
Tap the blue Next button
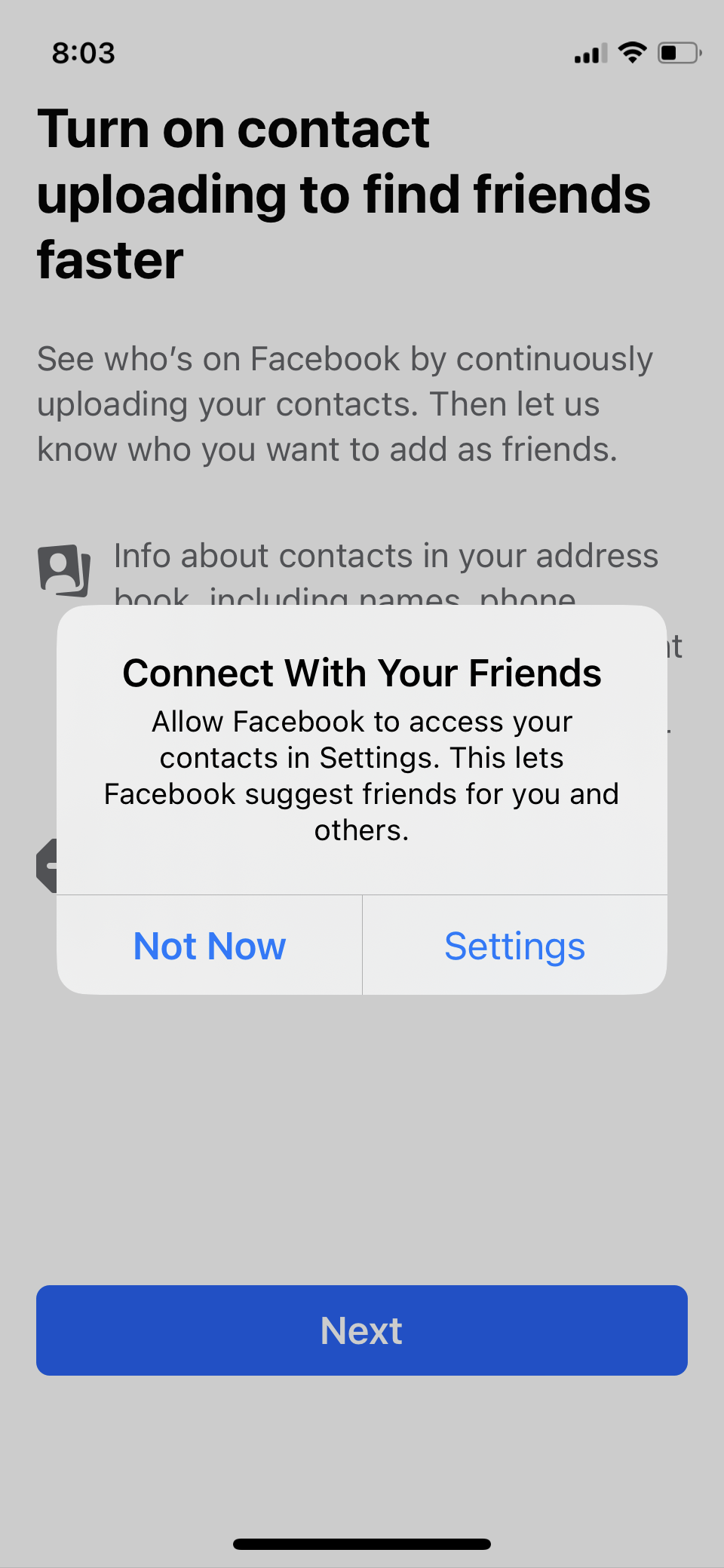pyautogui.click(x=362, y=1330)
